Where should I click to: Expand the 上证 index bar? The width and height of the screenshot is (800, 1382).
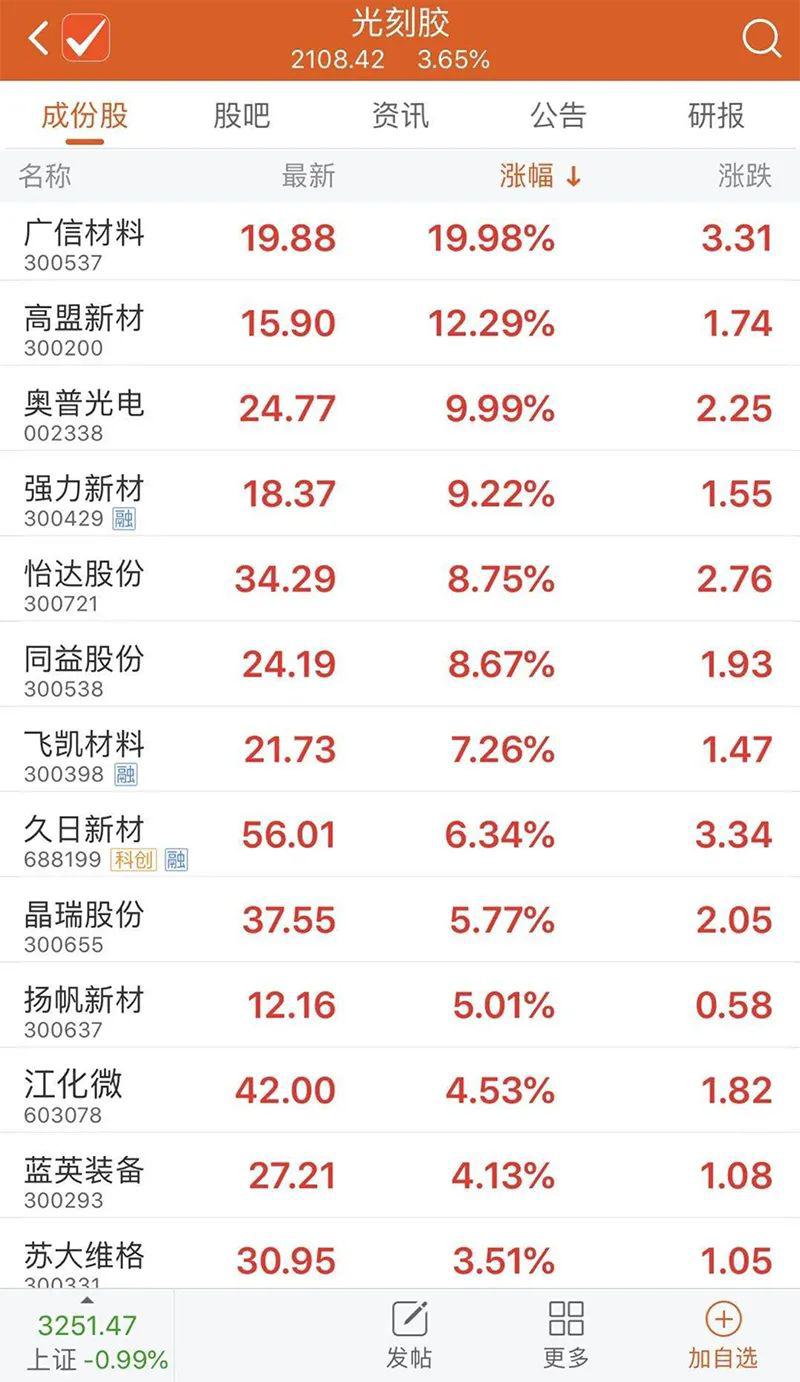[86, 1335]
